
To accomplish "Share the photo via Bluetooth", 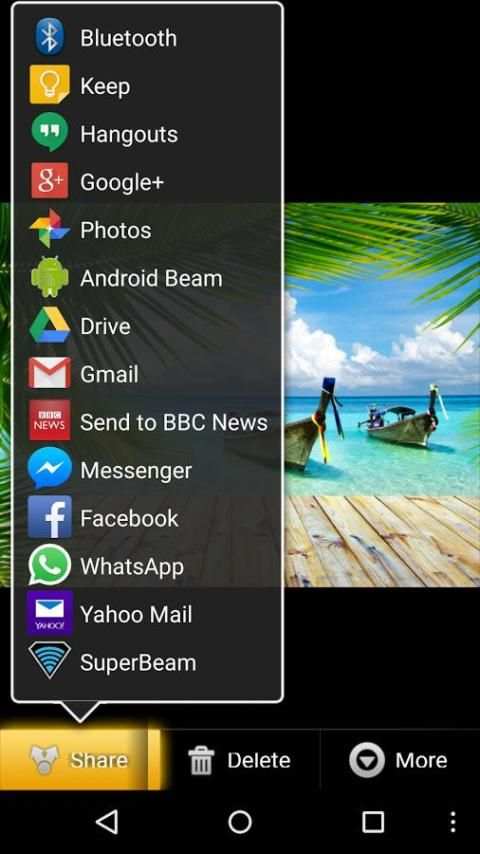I will [x=147, y=38].
